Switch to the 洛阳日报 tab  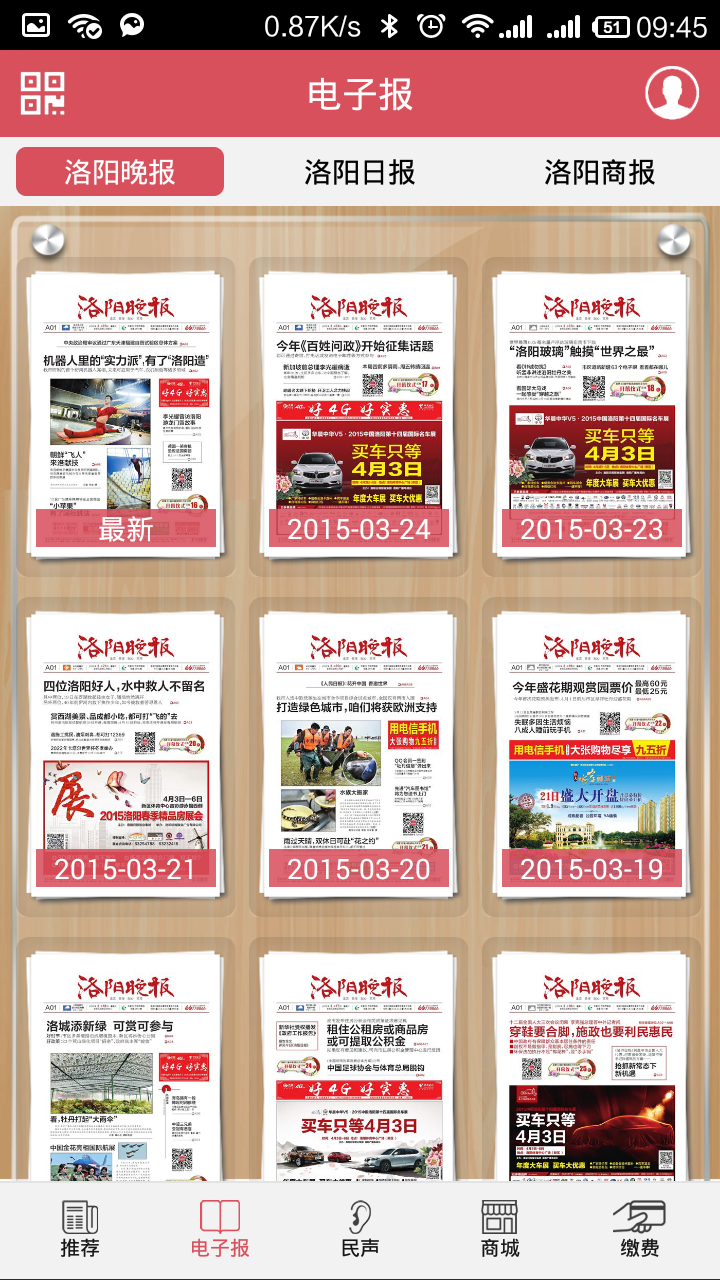click(x=359, y=172)
